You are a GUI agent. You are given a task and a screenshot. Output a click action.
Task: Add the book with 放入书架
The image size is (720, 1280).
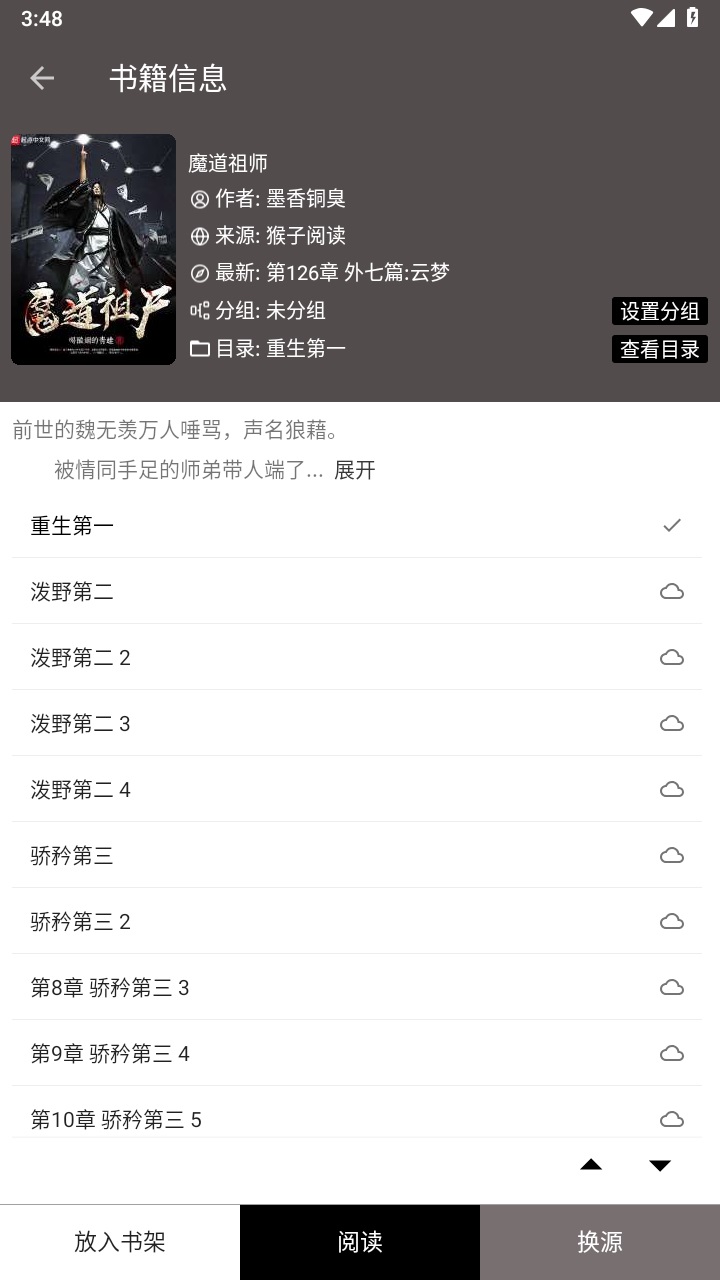tap(120, 1242)
